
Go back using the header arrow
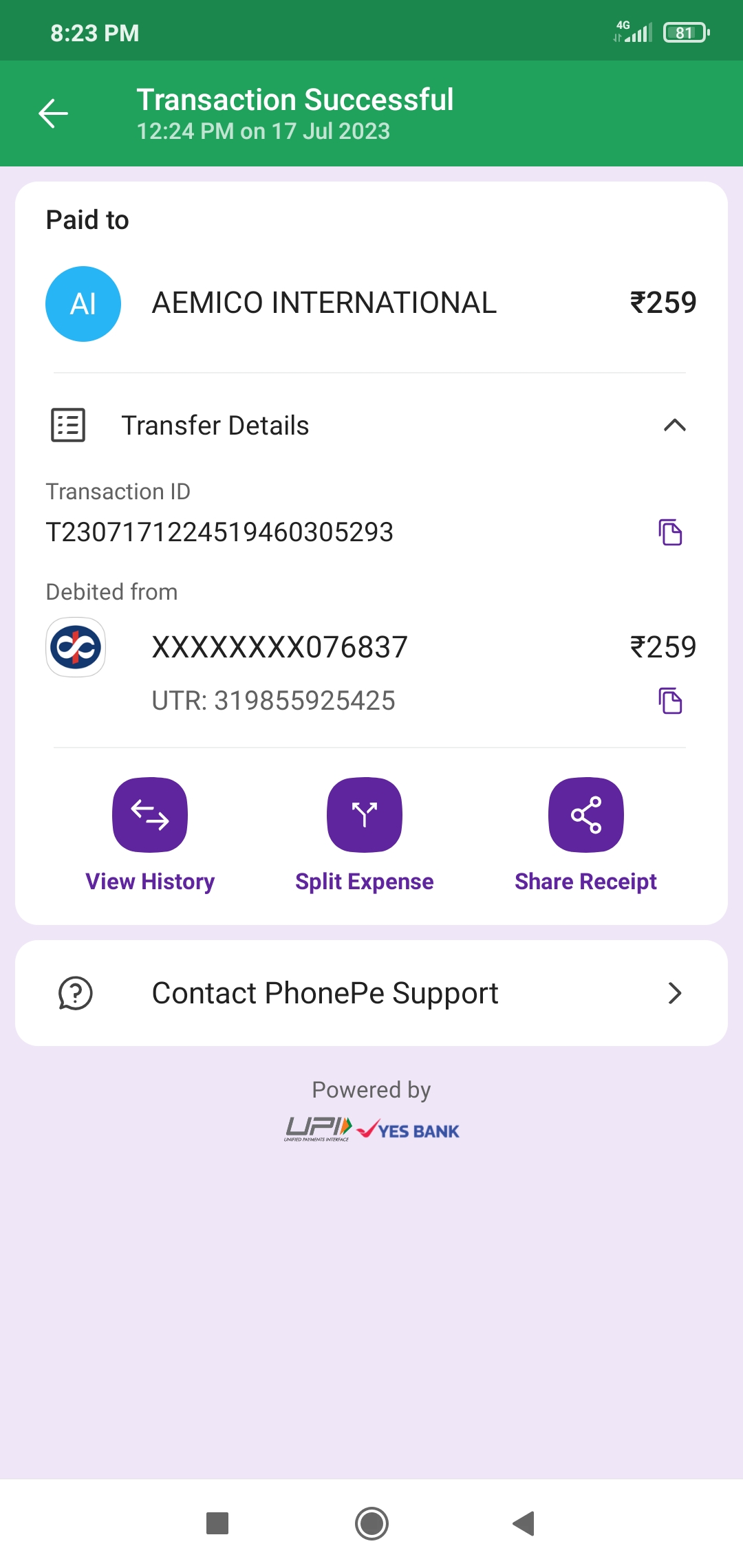(x=53, y=113)
